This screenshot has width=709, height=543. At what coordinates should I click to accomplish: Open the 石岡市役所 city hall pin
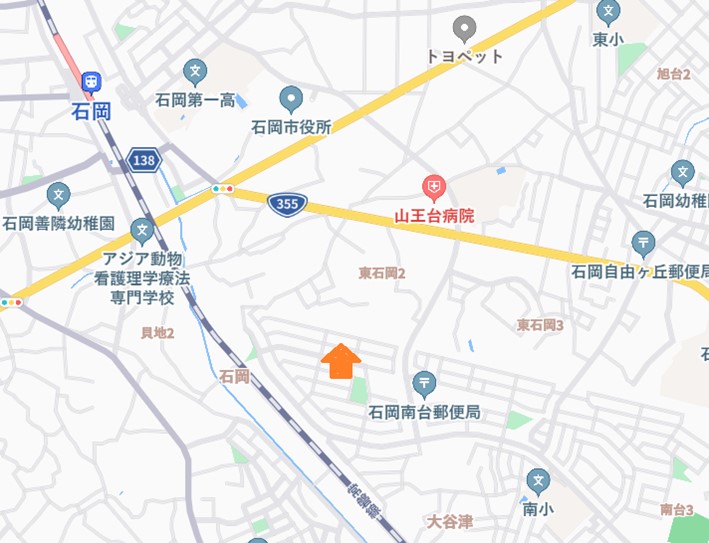click(x=291, y=99)
